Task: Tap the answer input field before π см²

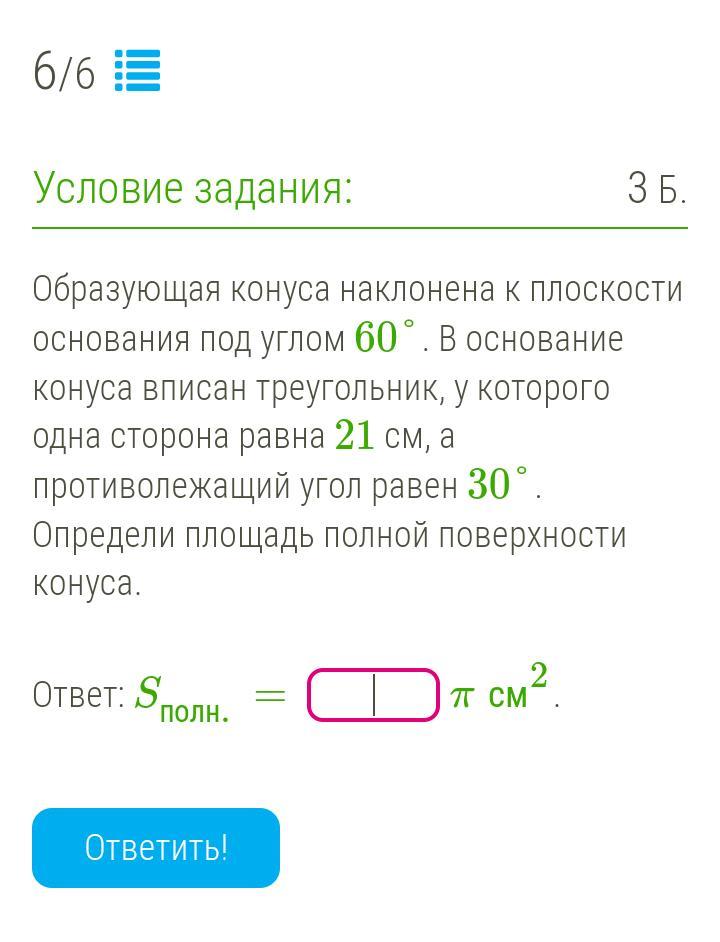Action: tap(373, 695)
